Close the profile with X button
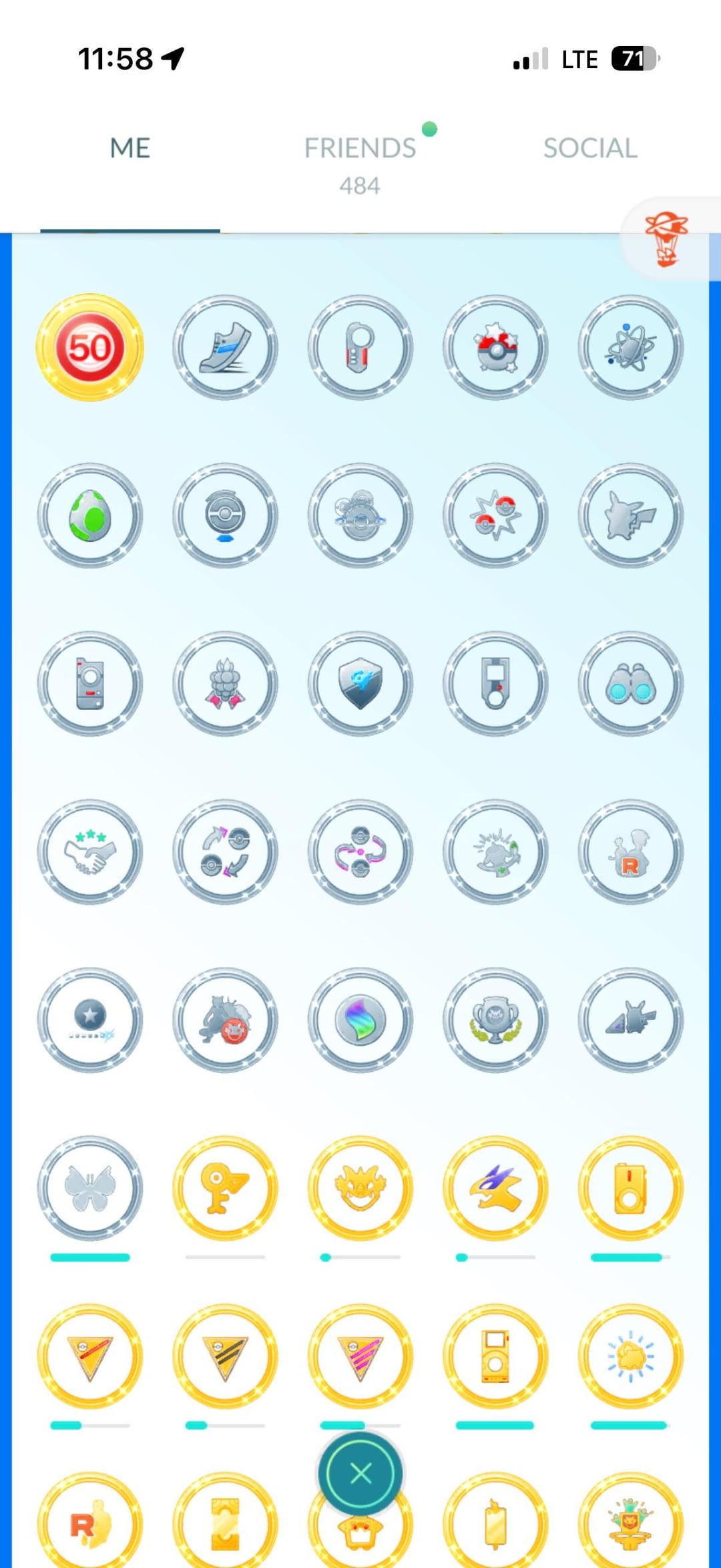 tap(360, 1473)
